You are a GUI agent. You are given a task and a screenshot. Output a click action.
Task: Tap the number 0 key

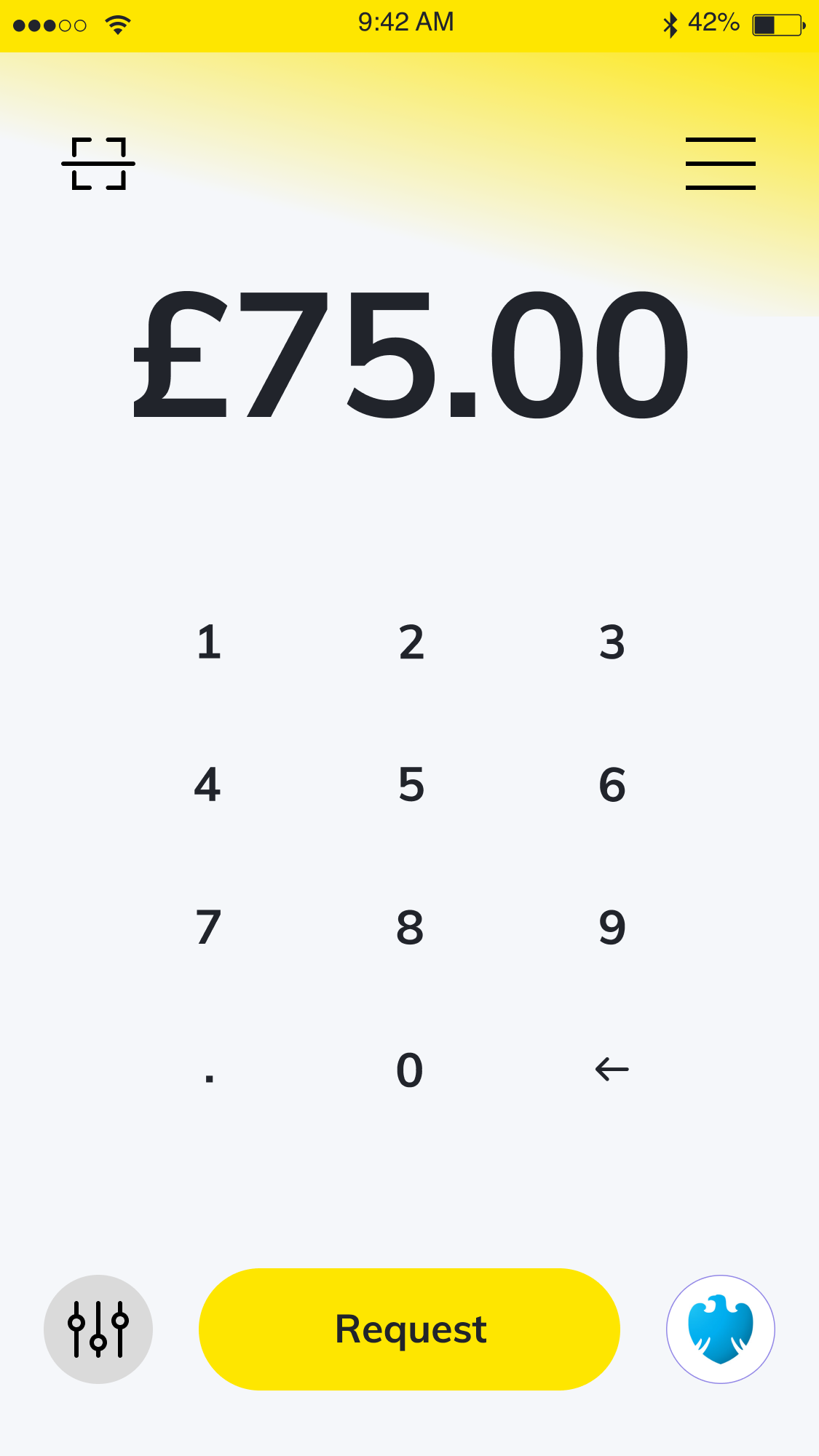(409, 1070)
